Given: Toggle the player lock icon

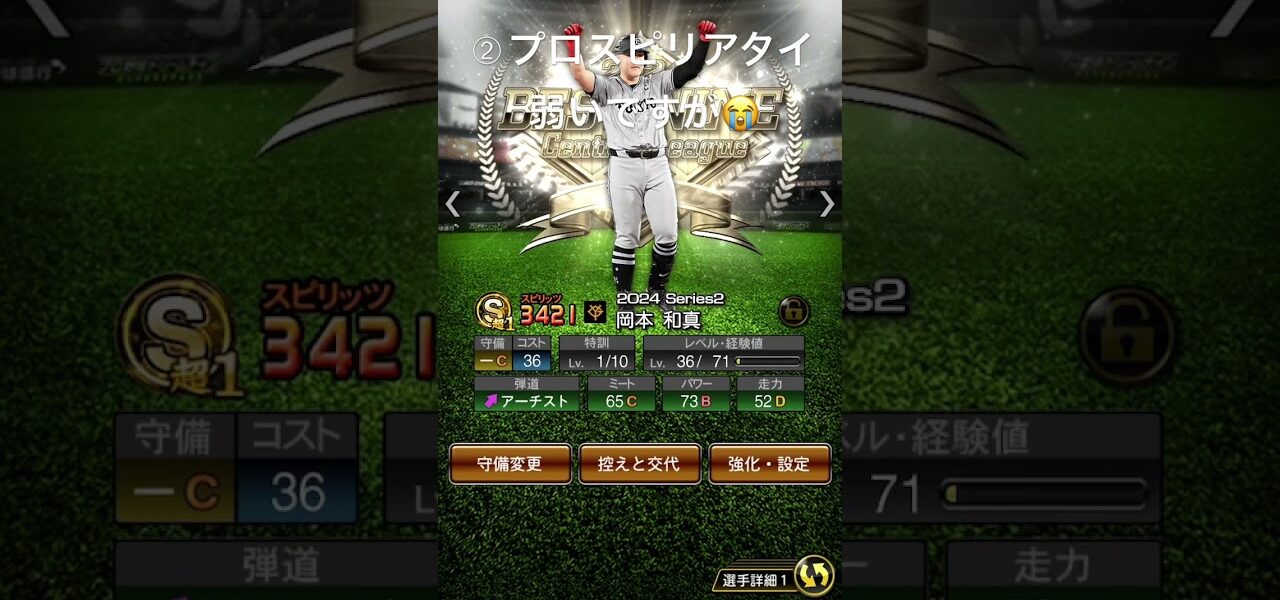Looking at the screenshot, I should [794, 311].
